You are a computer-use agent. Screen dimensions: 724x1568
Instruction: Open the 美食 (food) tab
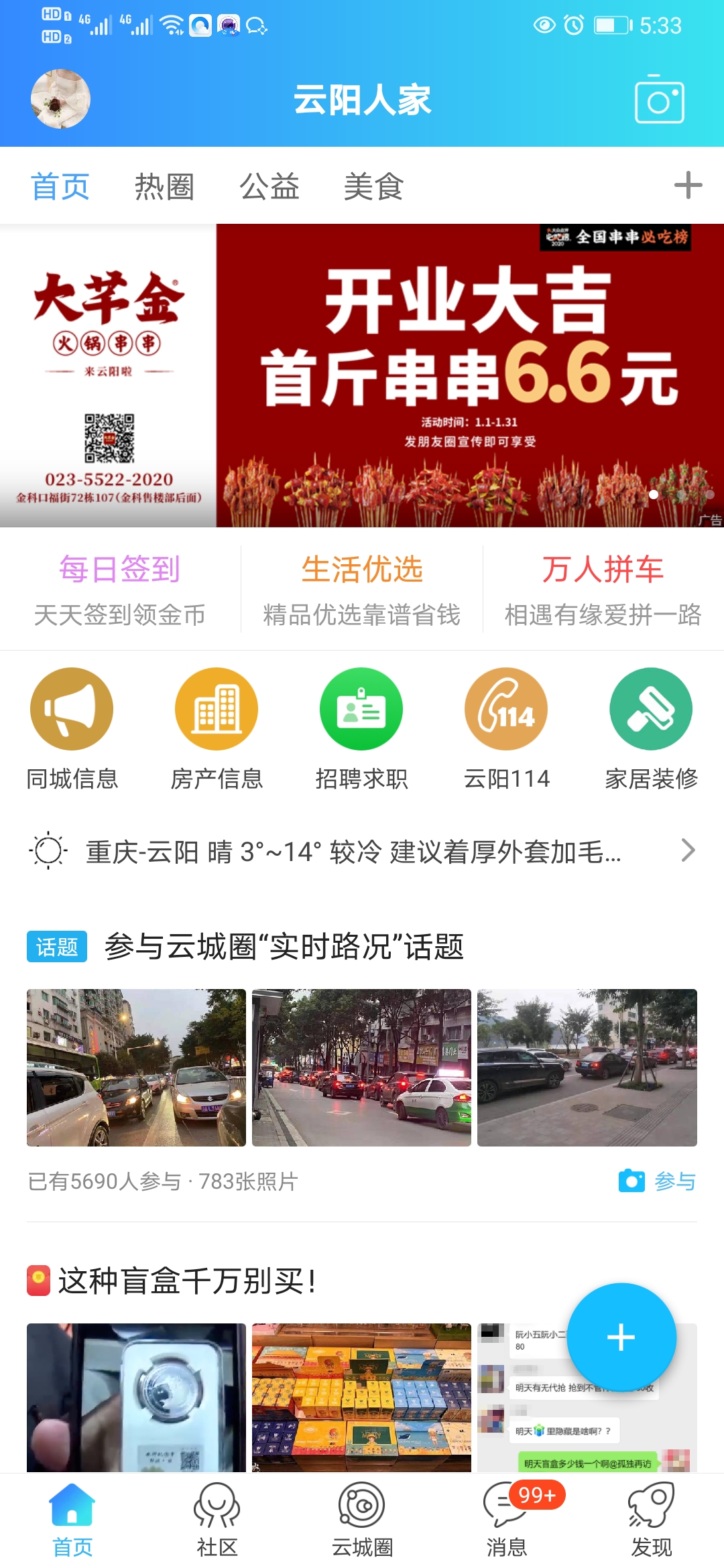pyautogui.click(x=373, y=186)
